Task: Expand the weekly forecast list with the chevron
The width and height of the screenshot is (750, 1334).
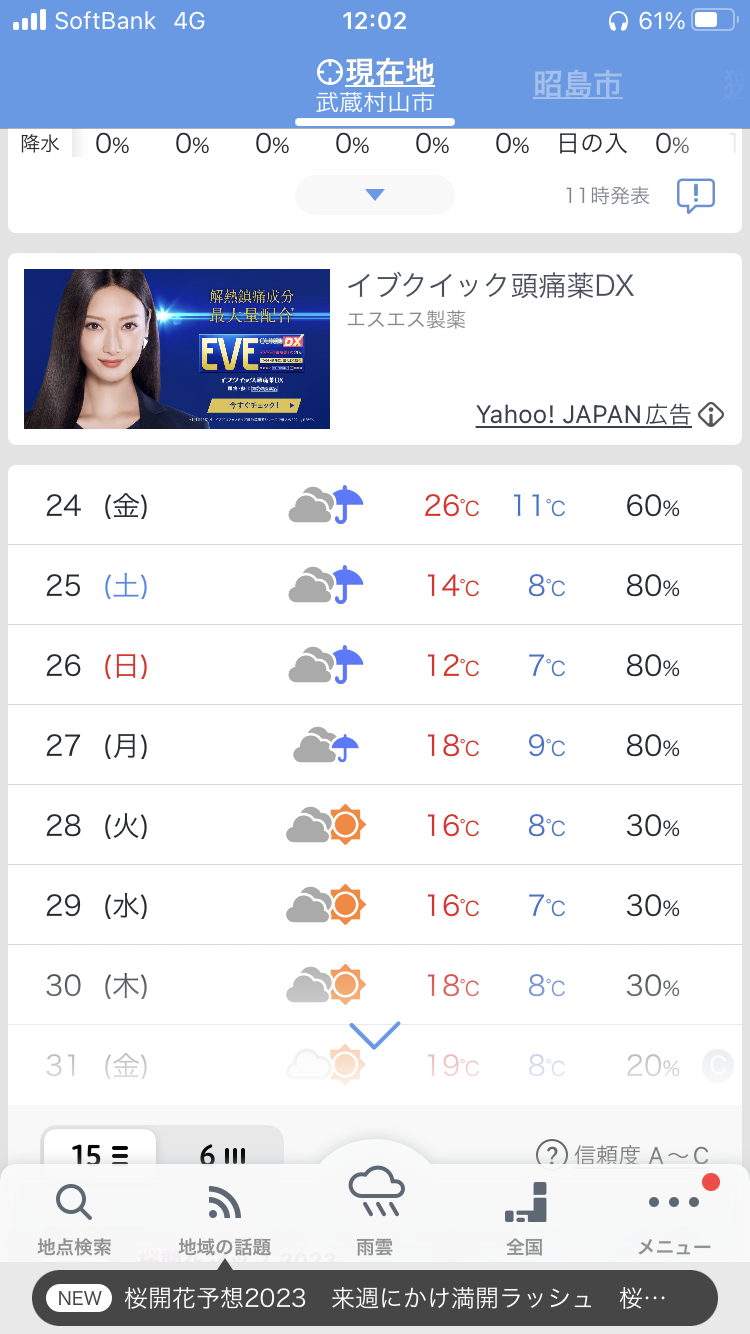Action: 375,1035
